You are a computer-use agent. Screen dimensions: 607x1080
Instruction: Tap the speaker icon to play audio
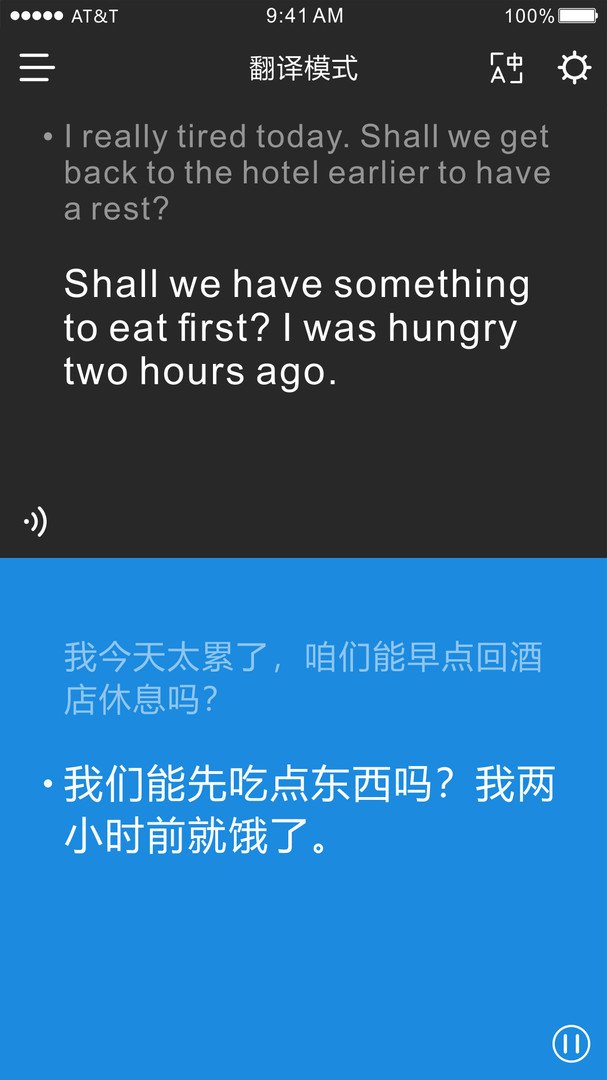click(x=36, y=521)
